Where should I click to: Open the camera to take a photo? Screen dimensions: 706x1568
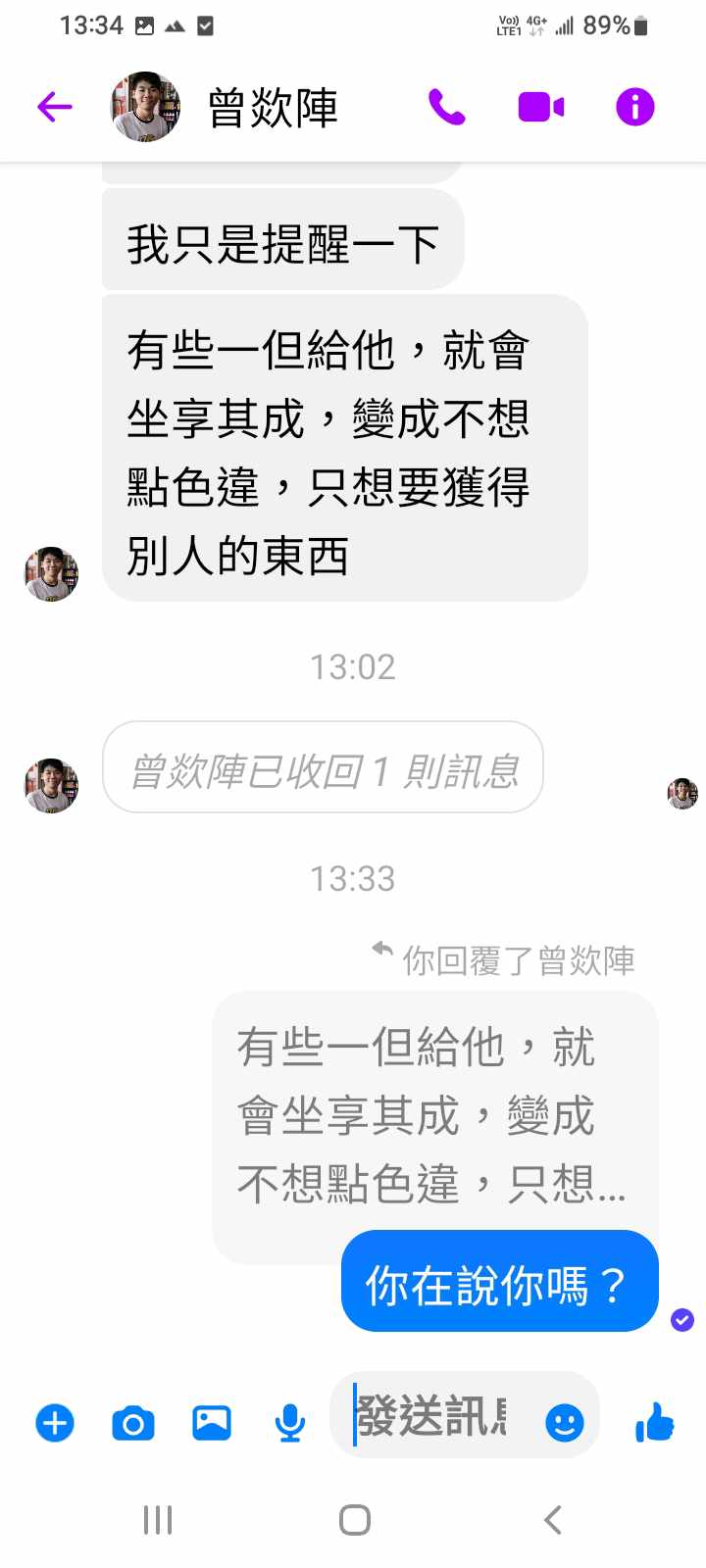click(x=133, y=1422)
